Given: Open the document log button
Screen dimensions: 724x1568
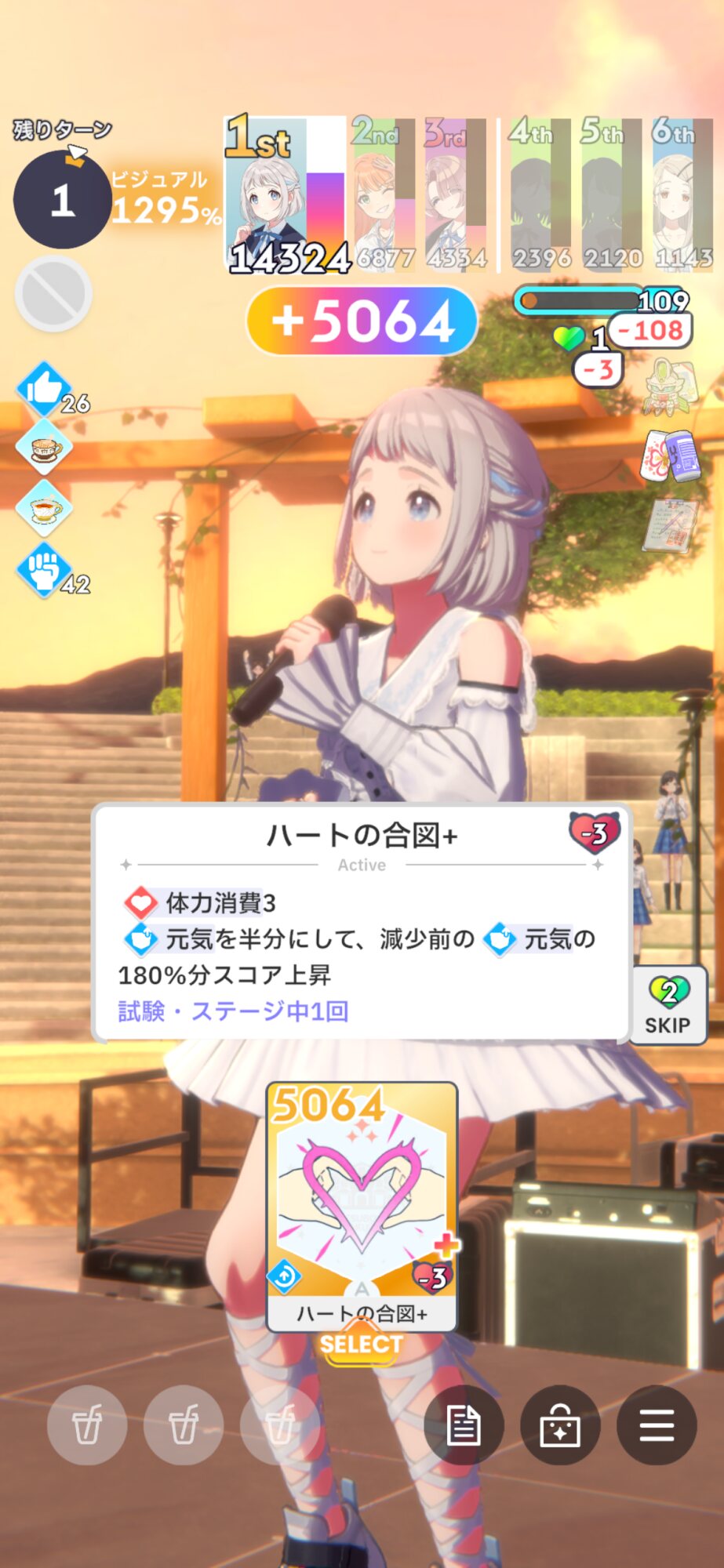Looking at the screenshot, I should click(x=464, y=1425).
